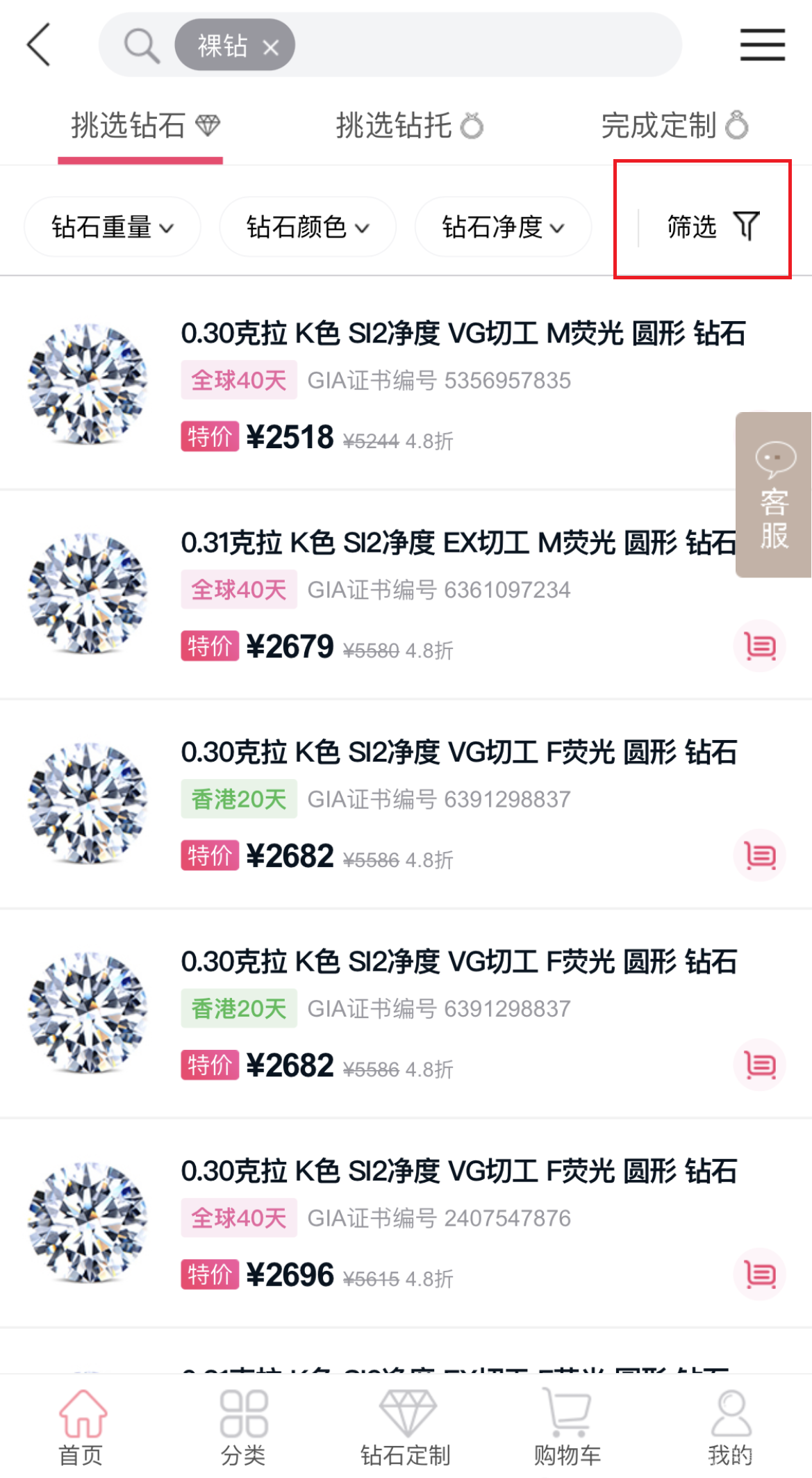Viewport: 812px width, 1478px height.
Task: Contact 客服 customer service
Action: (774, 495)
